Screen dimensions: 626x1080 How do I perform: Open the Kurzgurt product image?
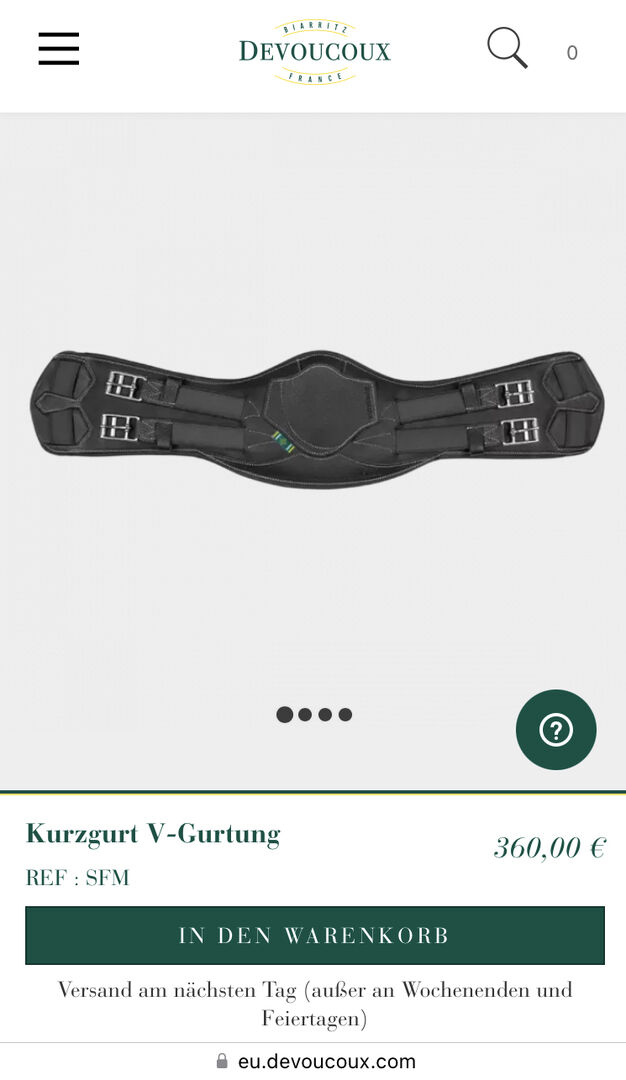316,418
